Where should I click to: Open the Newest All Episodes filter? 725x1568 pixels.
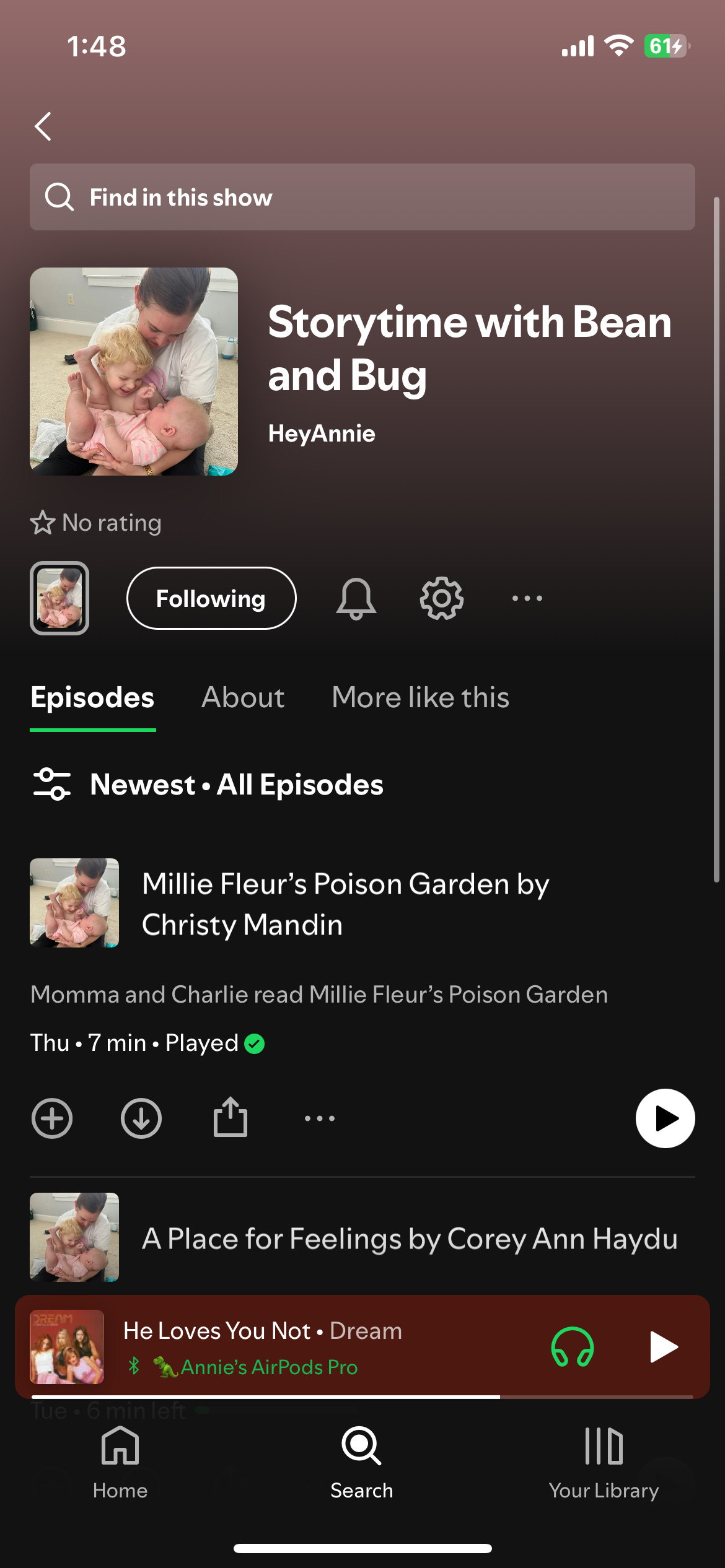point(208,785)
